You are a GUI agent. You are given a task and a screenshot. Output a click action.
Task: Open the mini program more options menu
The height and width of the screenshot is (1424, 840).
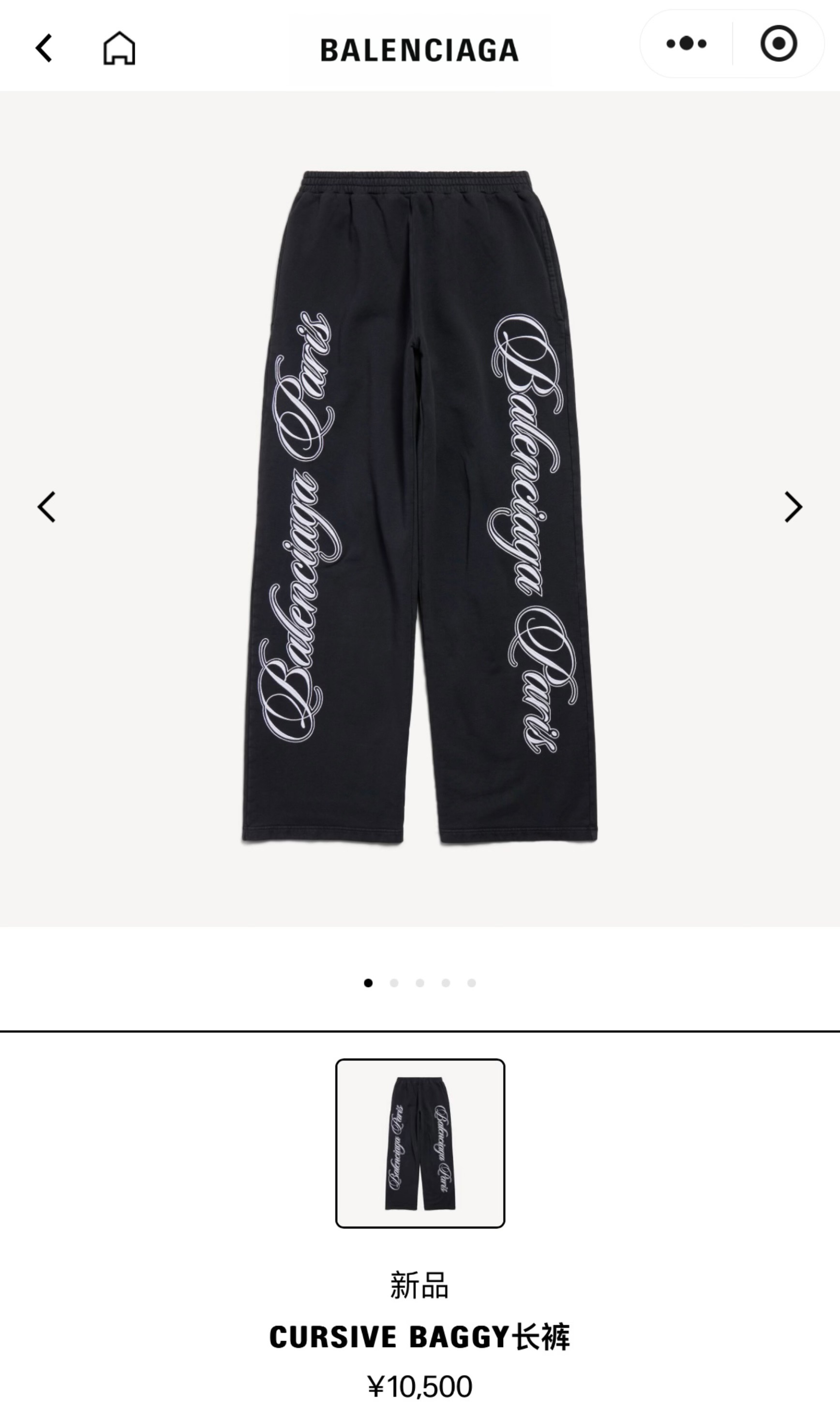tap(686, 44)
